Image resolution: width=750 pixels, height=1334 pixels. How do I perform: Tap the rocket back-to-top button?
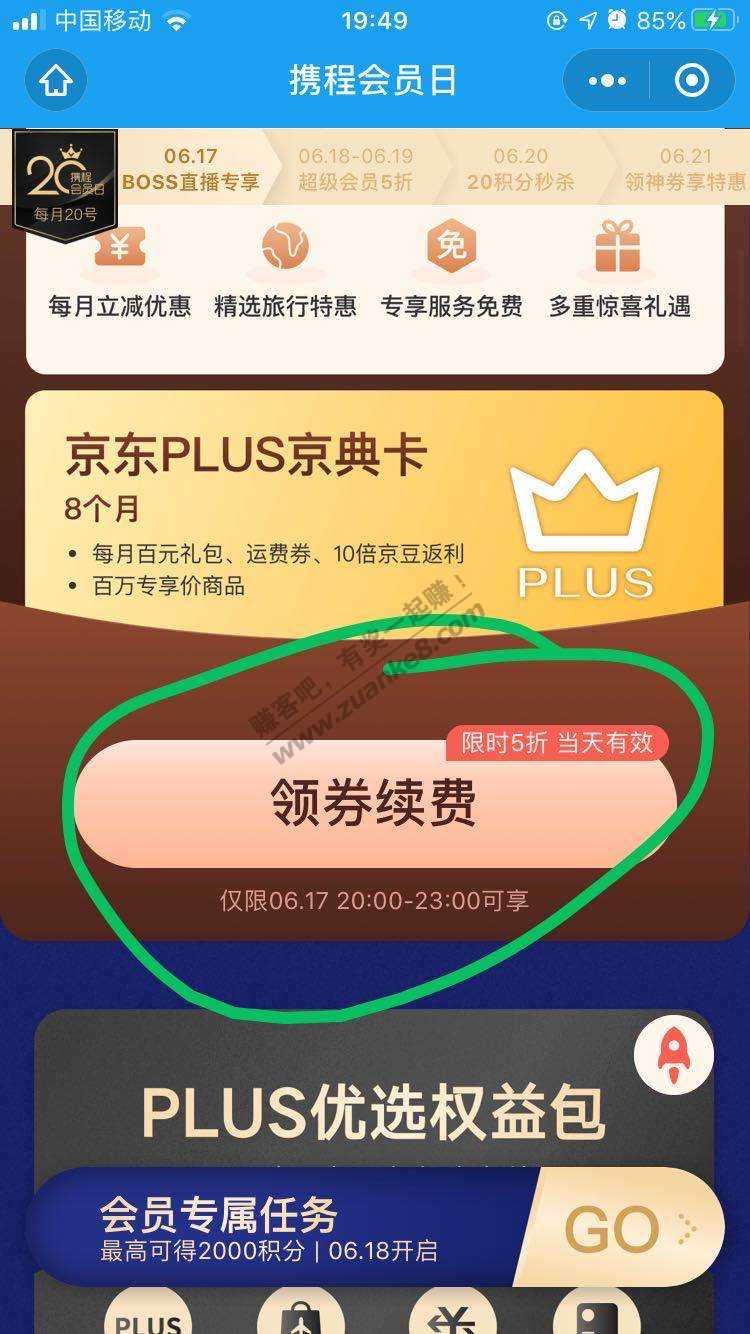[673, 1055]
